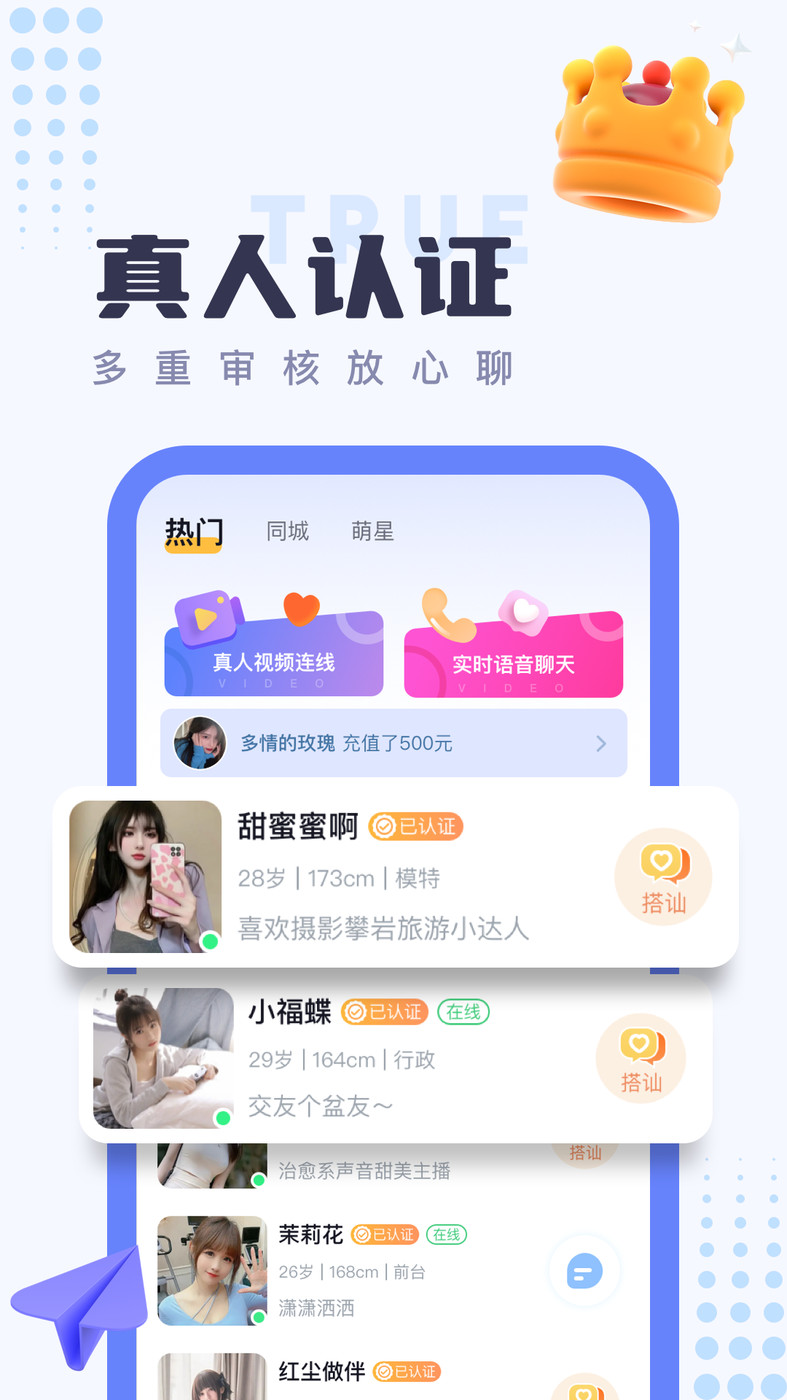Switch to the 热门 tab

coord(192,531)
